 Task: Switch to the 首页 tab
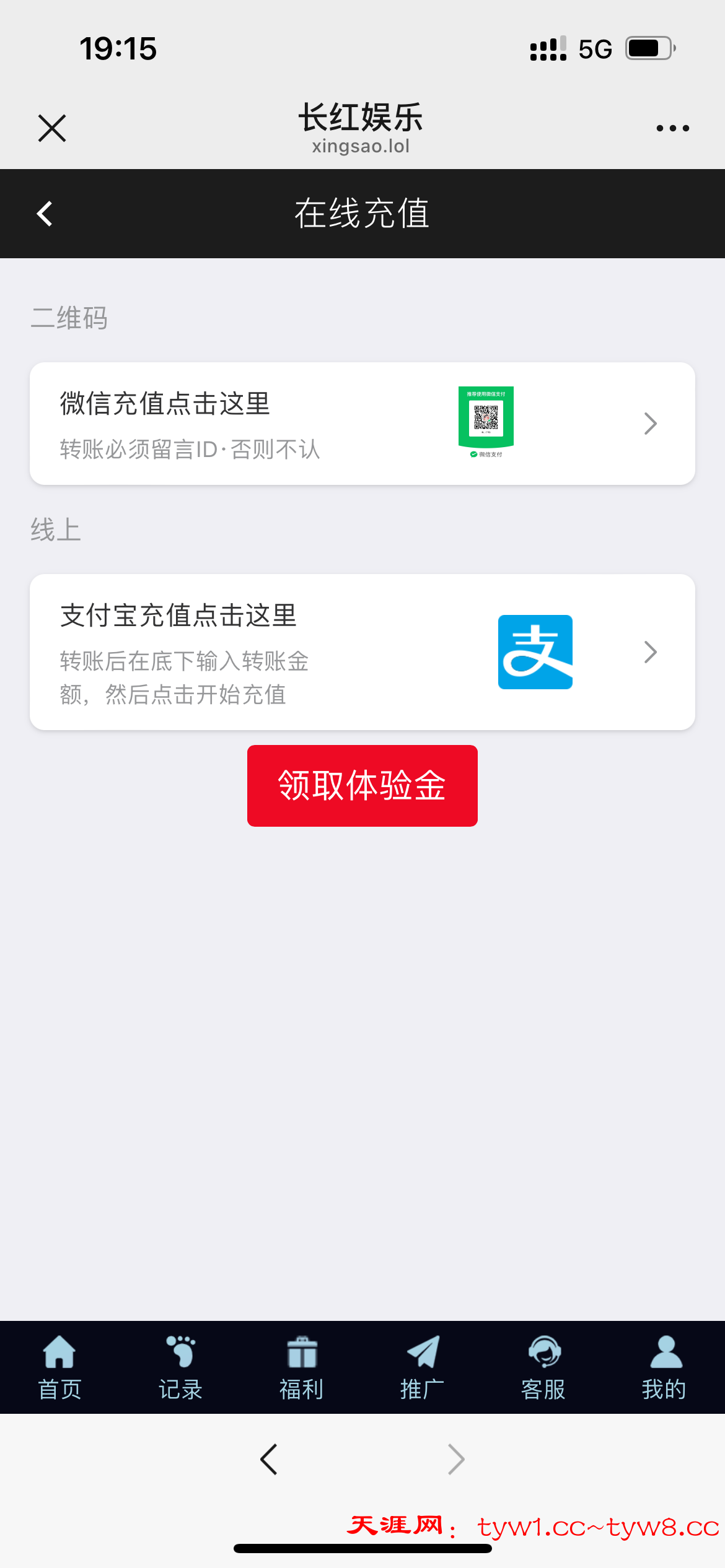click(59, 1367)
